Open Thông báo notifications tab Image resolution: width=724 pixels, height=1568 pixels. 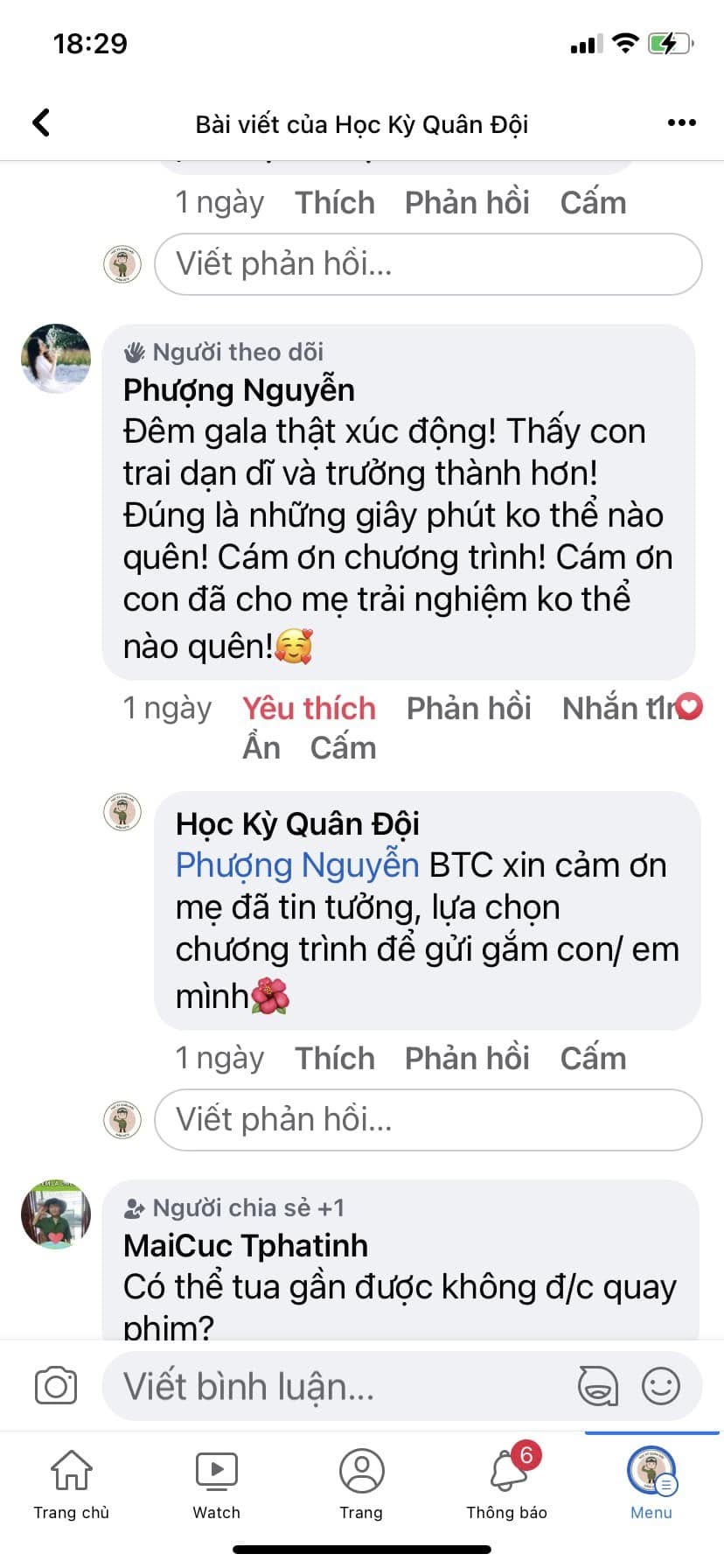[x=507, y=1484]
